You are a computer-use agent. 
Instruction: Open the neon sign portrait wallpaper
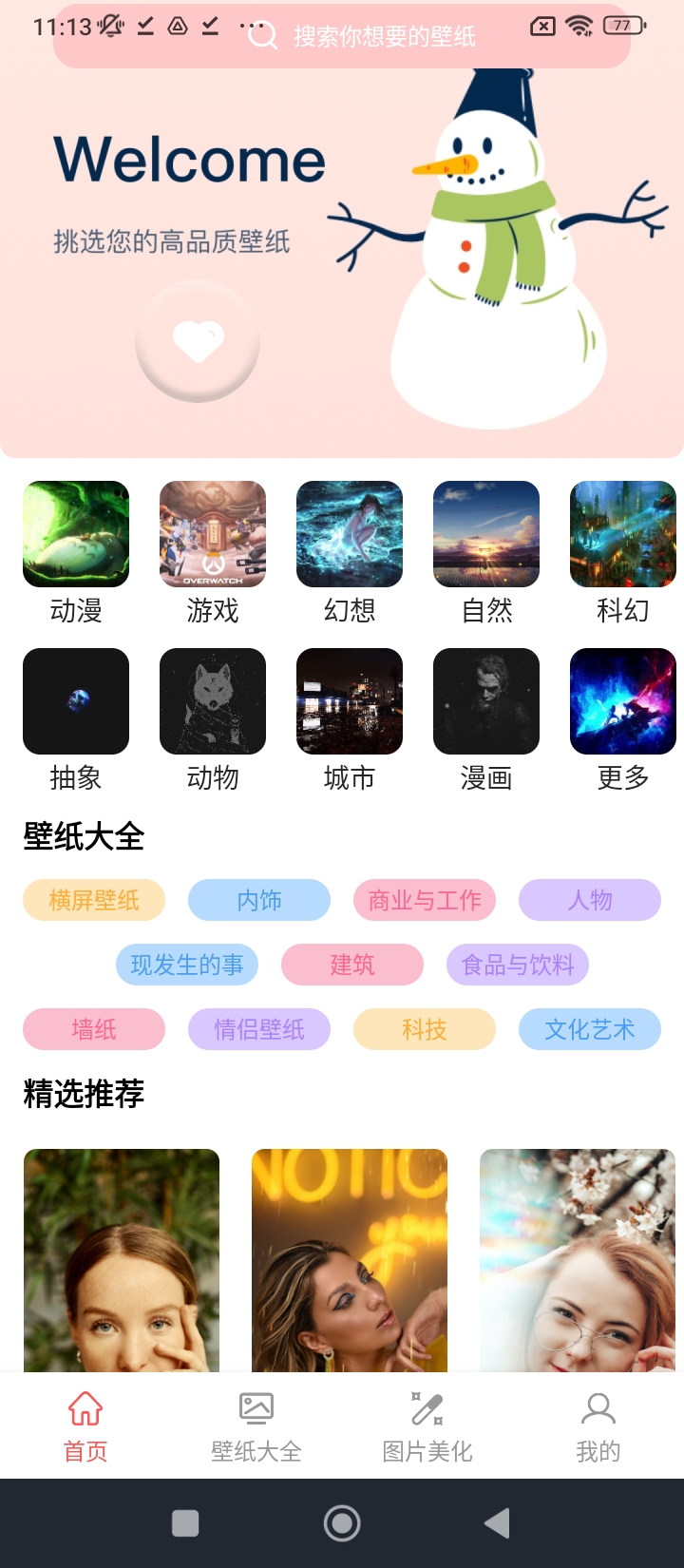coord(350,1259)
